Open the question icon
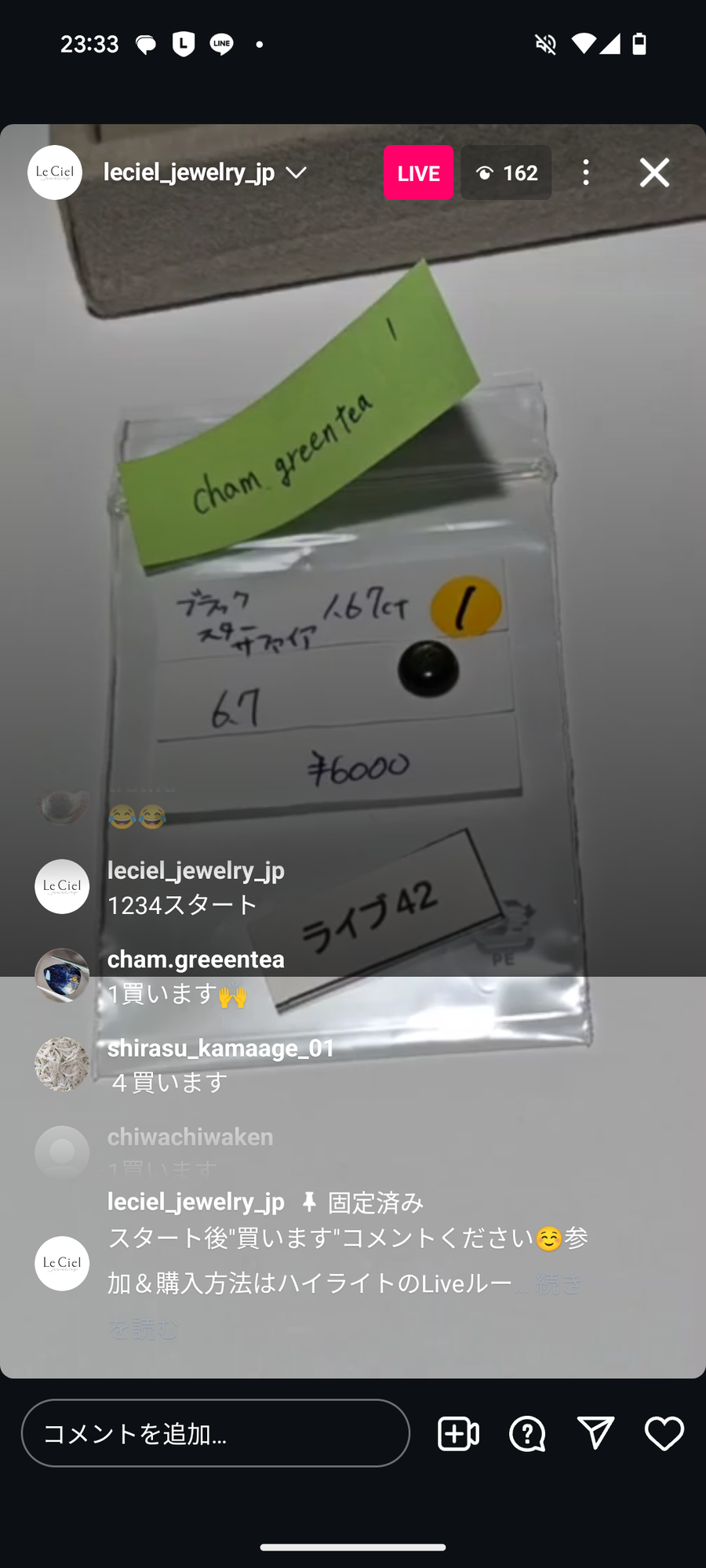Viewport: 706px width, 1568px height. tap(527, 1434)
